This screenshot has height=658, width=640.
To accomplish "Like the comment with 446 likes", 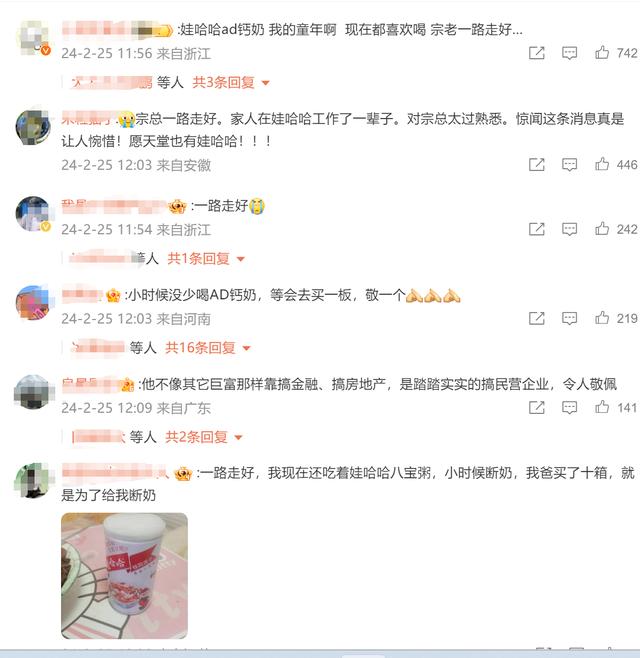I will pos(602,165).
